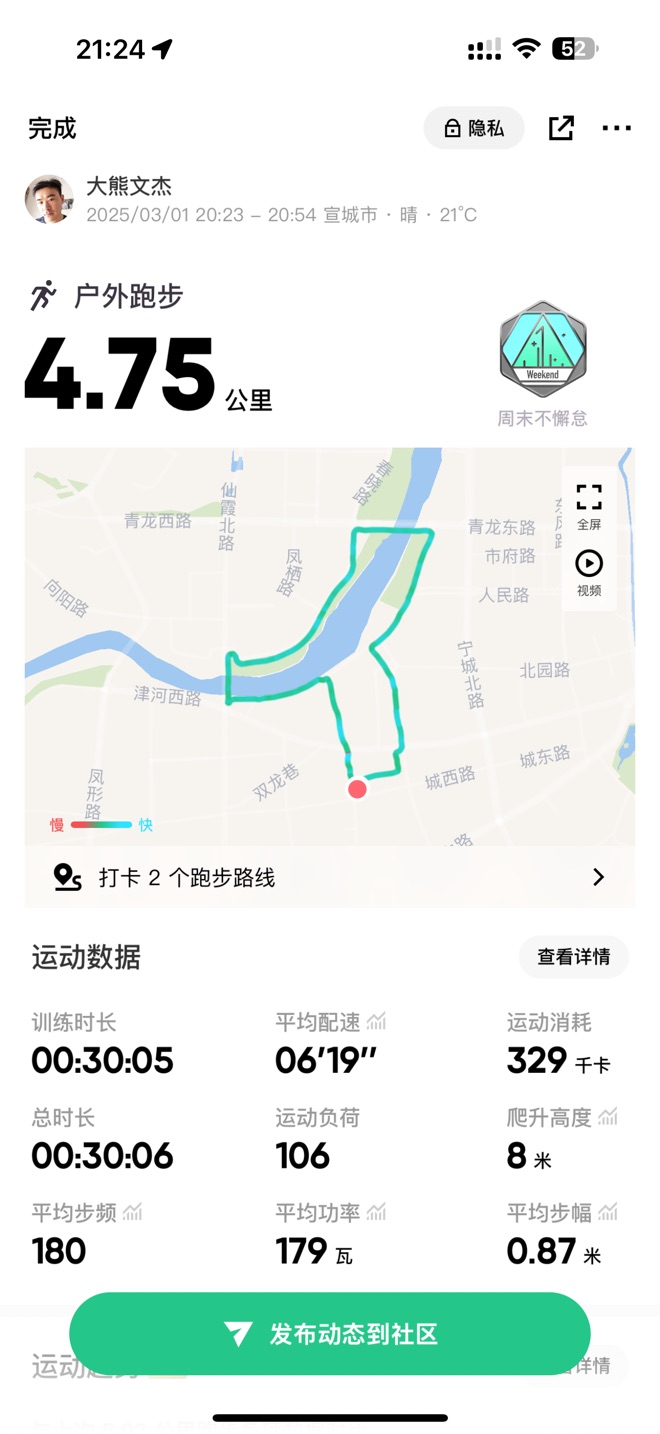Open the 平均步频 chart icon
Viewport: 660px width, 1434px height.
tap(133, 1213)
